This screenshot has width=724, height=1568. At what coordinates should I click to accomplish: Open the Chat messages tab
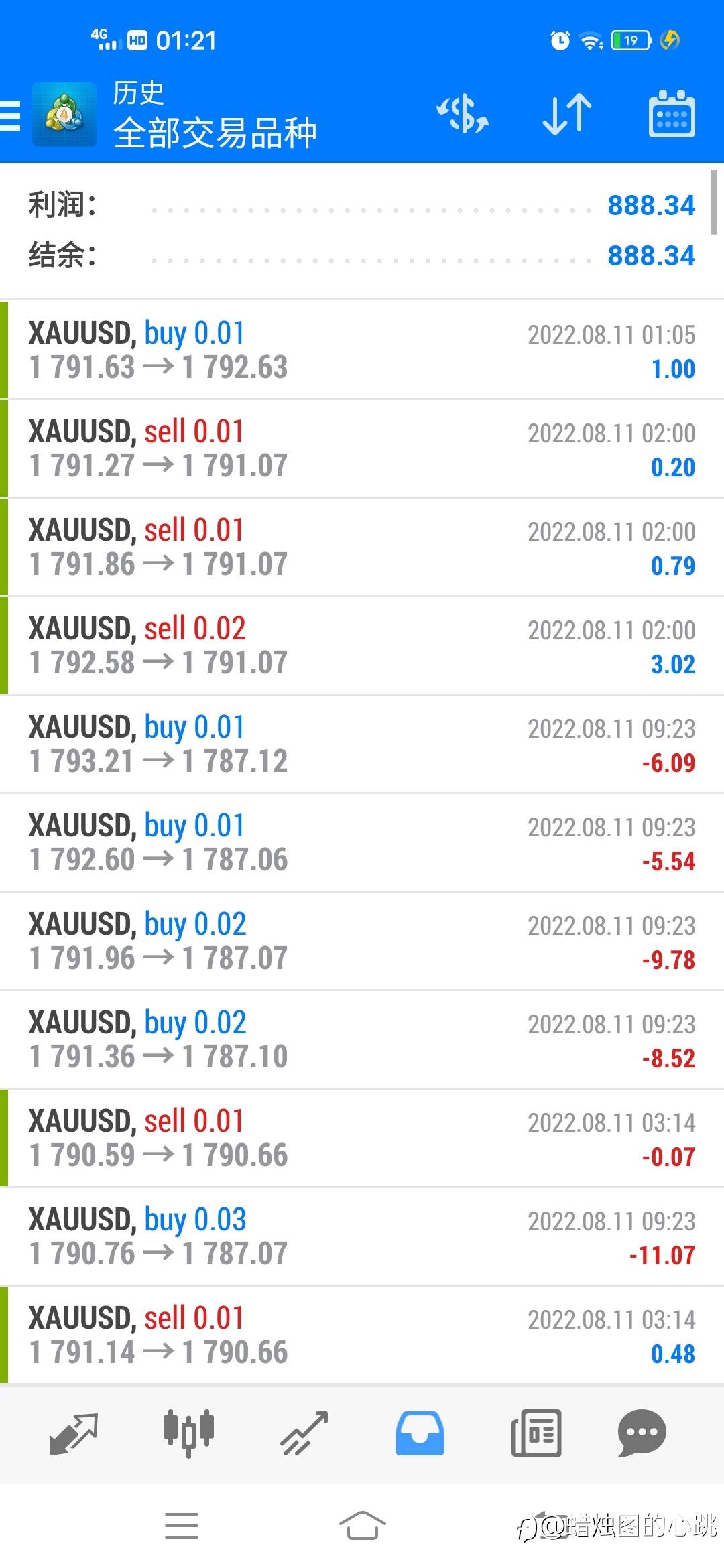coord(642,1433)
